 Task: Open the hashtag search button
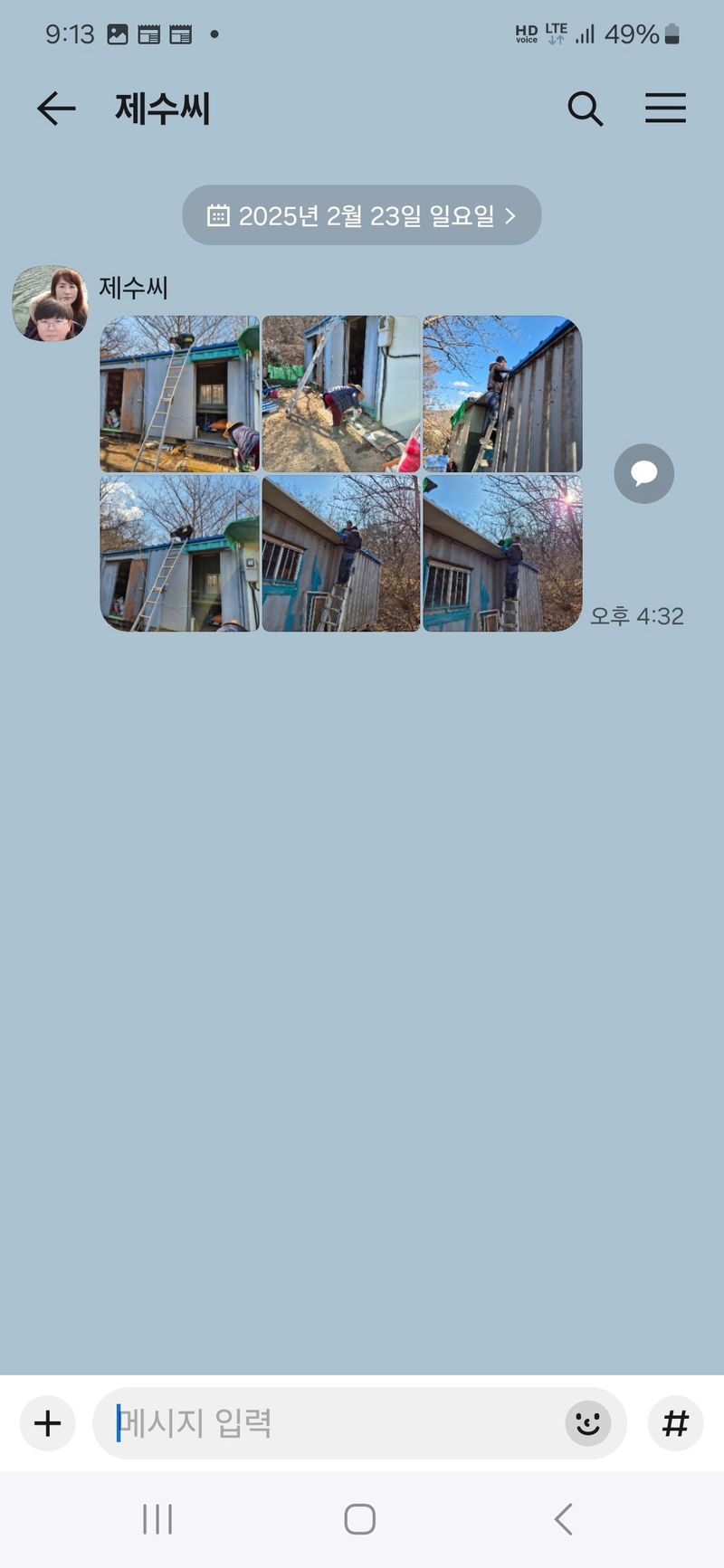click(x=675, y=1423)
